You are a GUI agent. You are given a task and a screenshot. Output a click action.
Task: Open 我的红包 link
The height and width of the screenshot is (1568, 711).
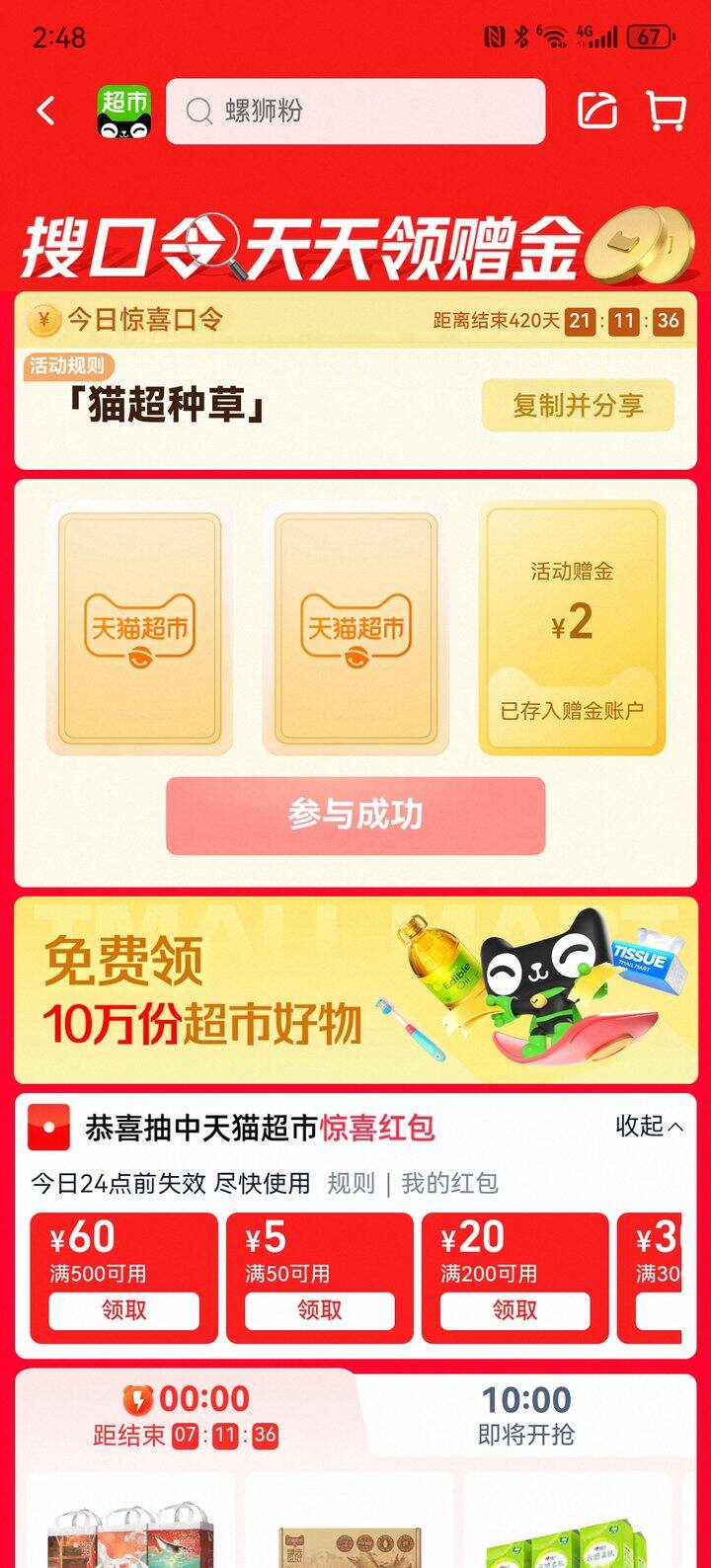click(x=449, y=1183)
